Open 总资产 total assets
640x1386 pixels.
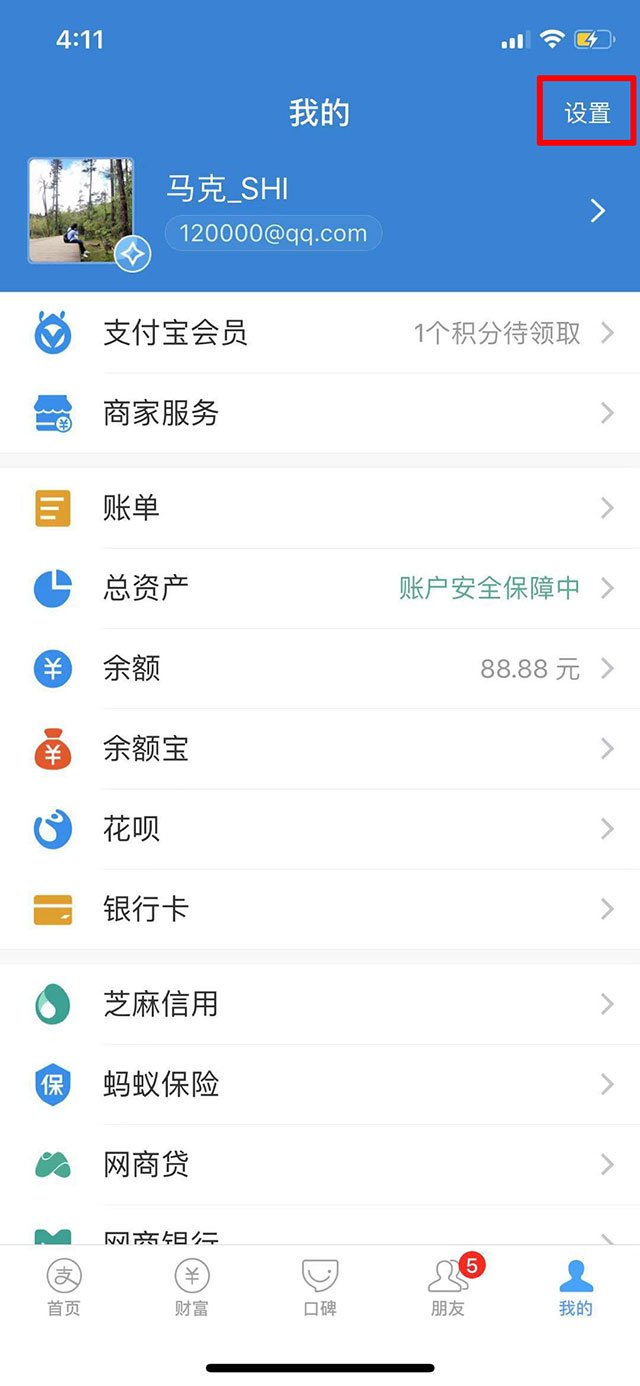(320, 588)
